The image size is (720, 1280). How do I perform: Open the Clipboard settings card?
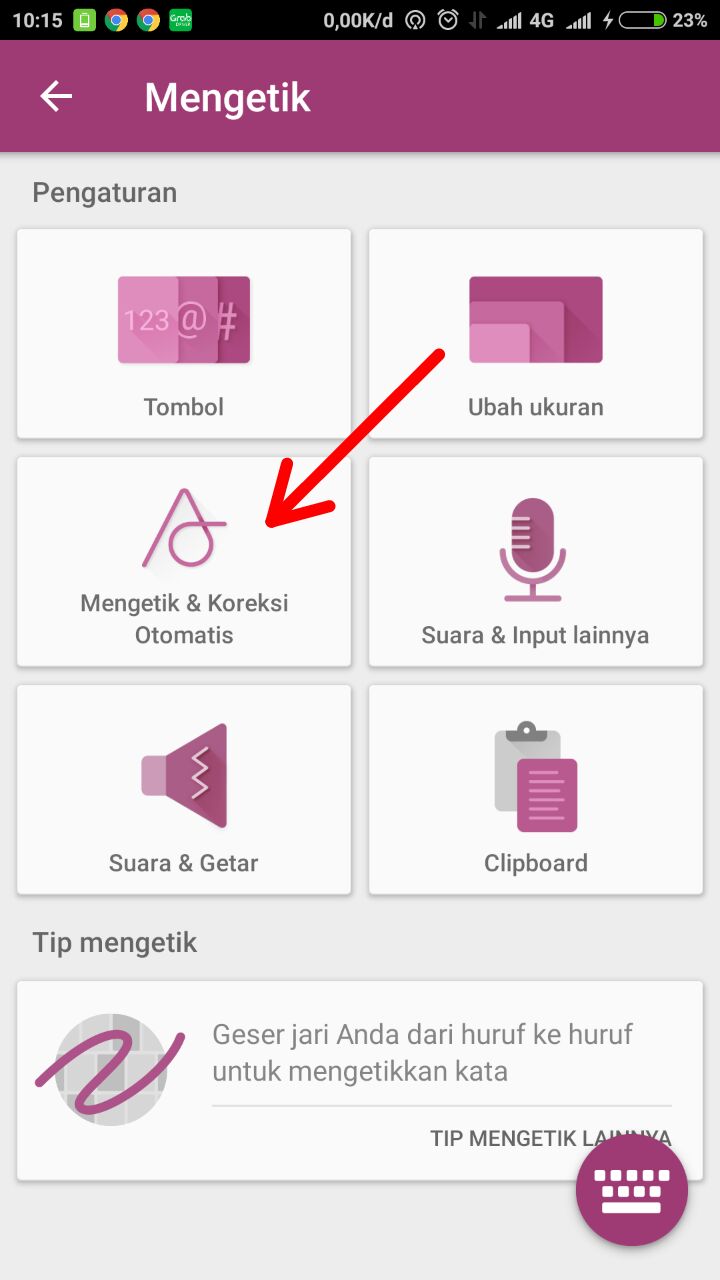(x=536, y=790)
